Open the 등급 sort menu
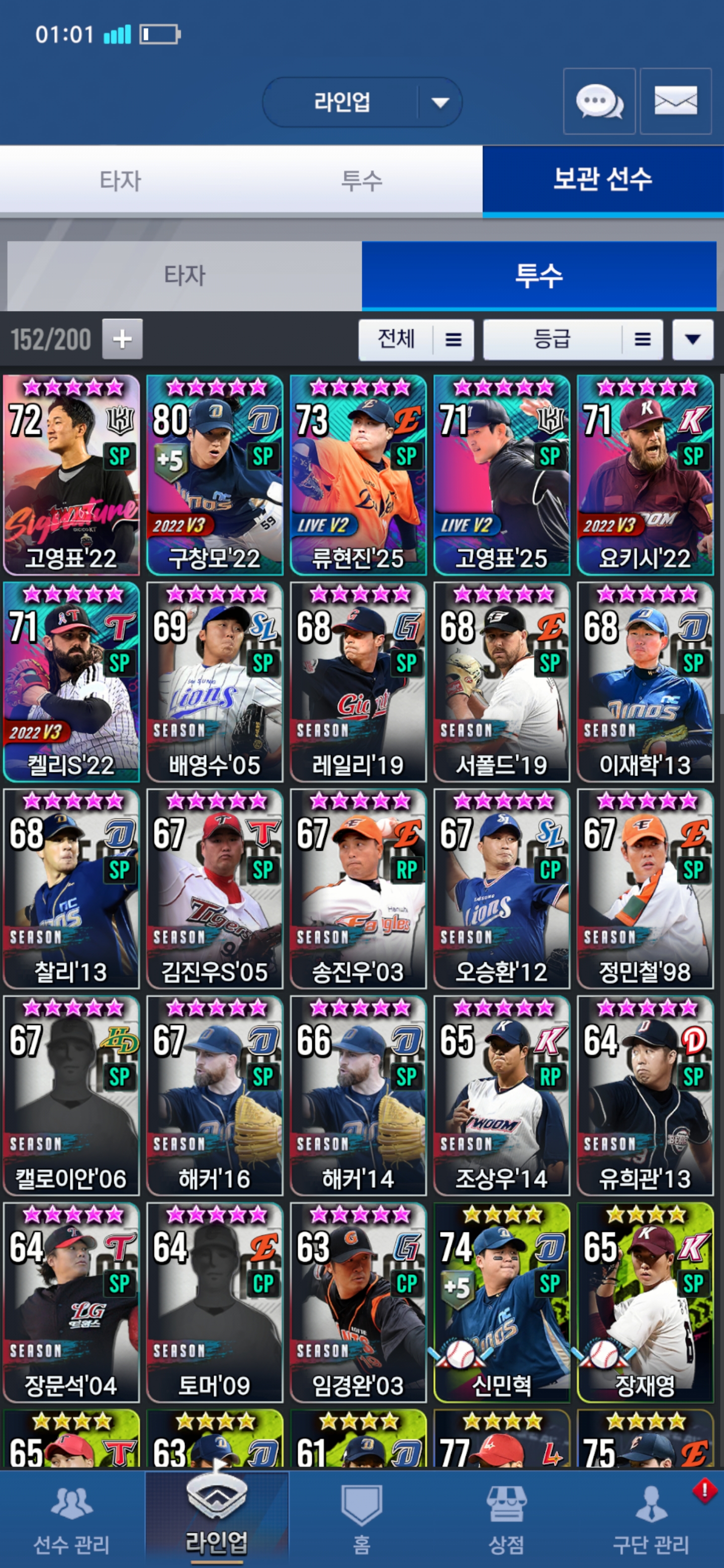 click(572, 340)
